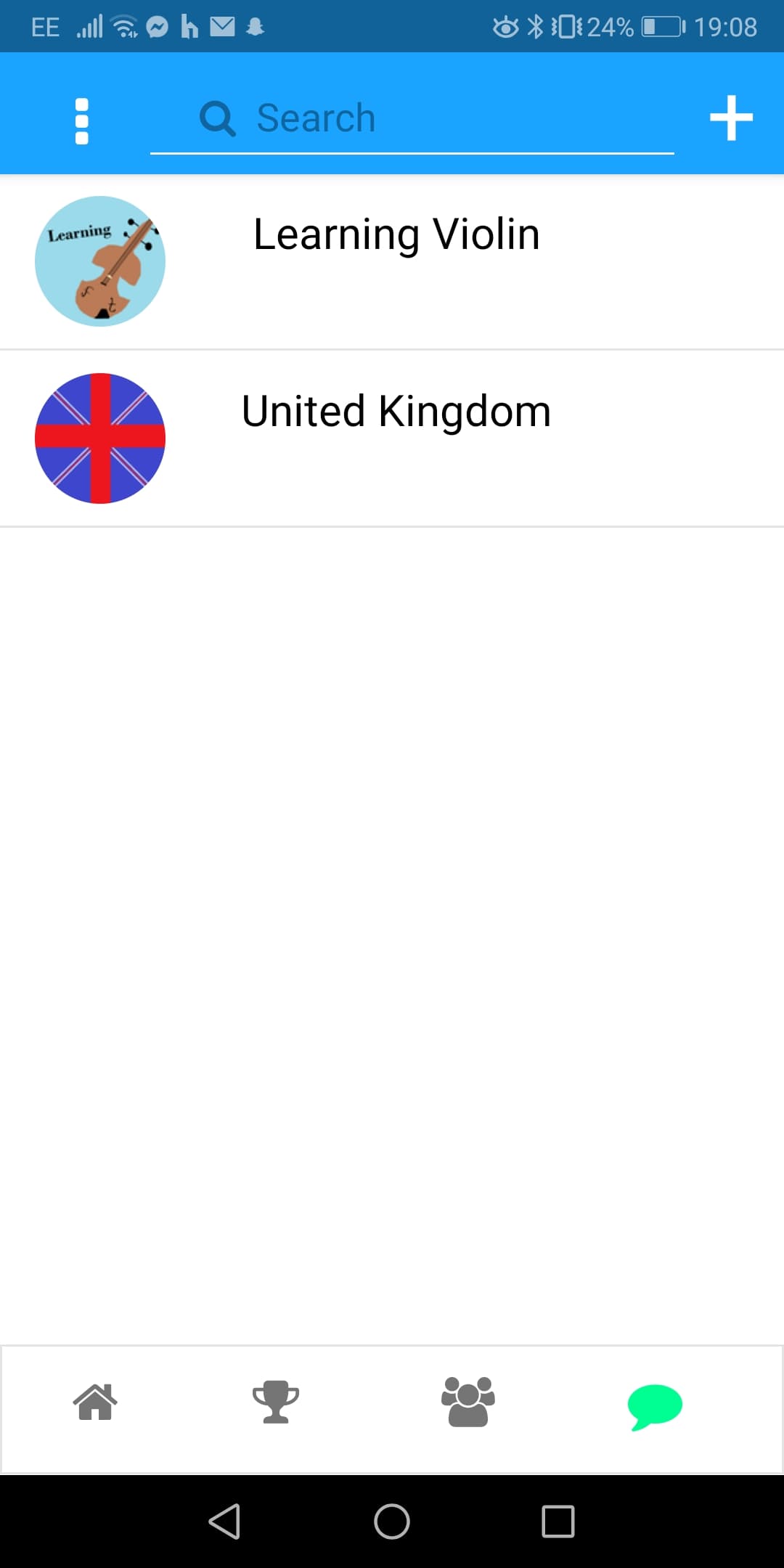Switch to the trophy tab
This screenshot has width=784, height=1568.
pos(275,1402)
